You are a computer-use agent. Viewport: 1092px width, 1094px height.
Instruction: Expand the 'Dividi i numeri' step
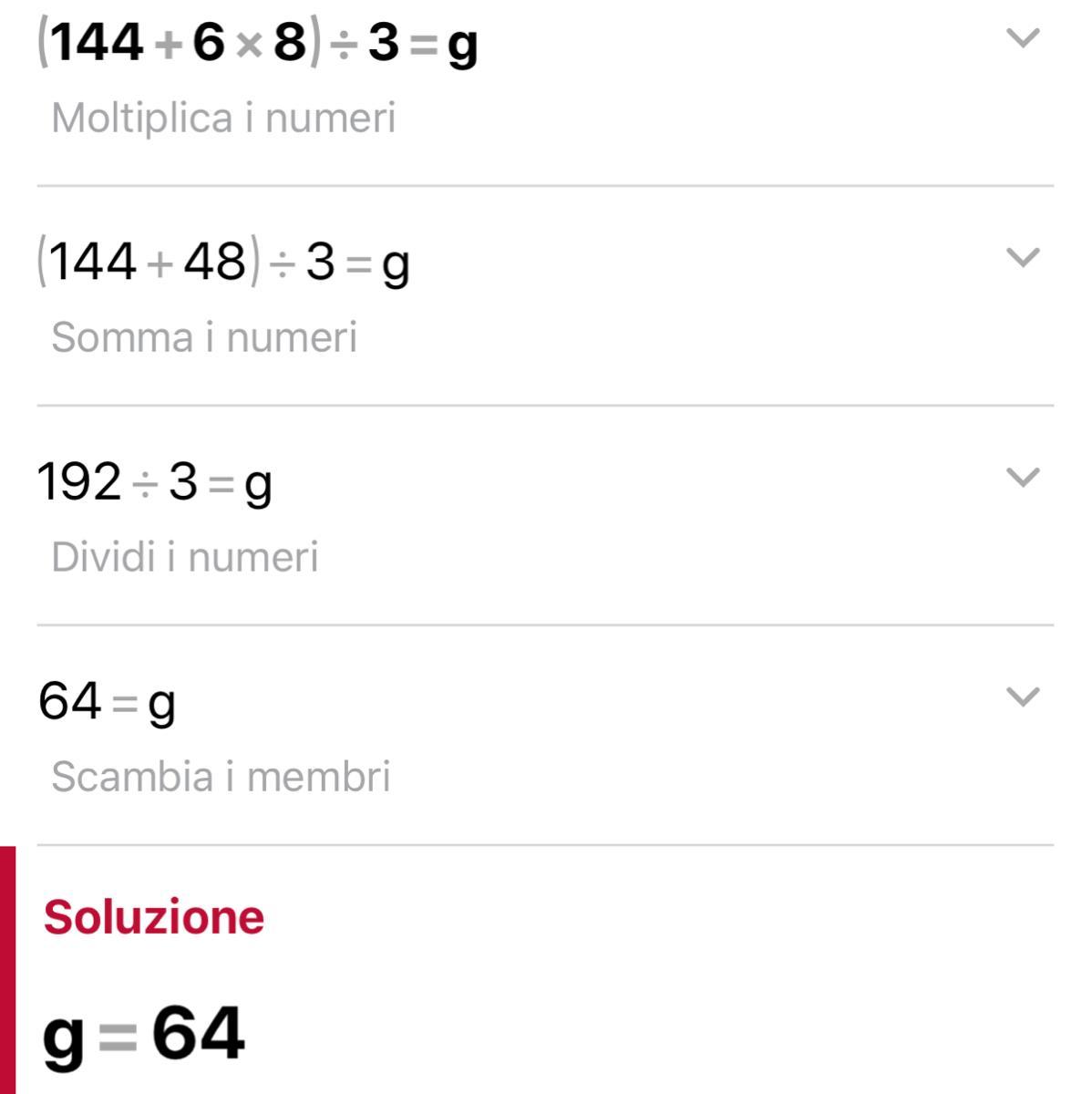tap(1022, 478)
